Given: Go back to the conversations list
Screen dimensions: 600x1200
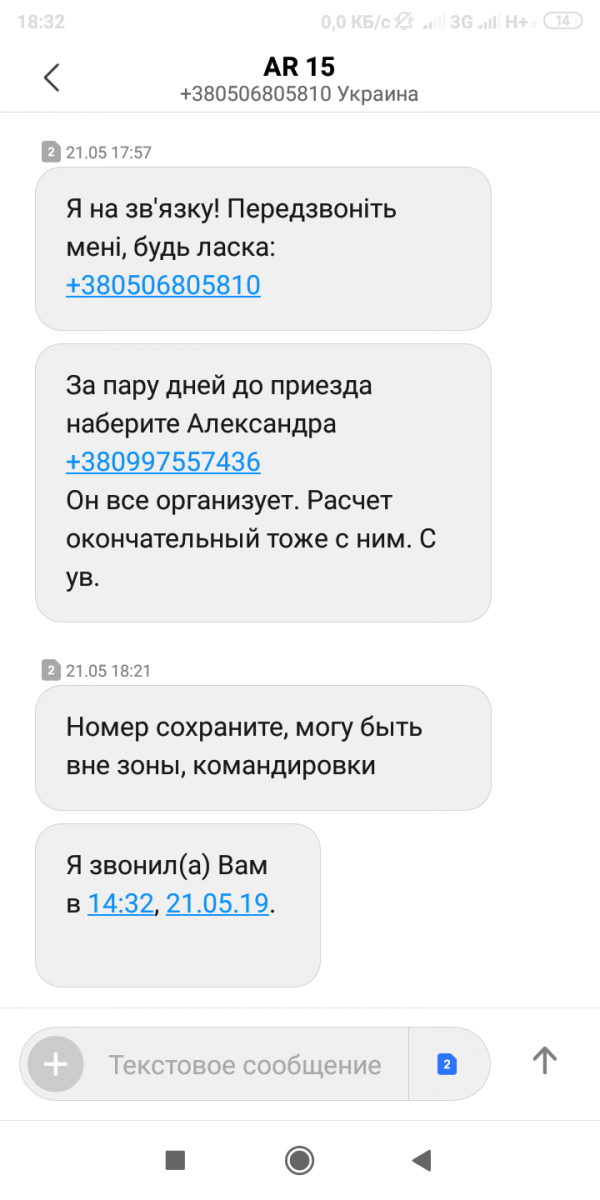Looking at the screenshot, I should coord(52,78).
